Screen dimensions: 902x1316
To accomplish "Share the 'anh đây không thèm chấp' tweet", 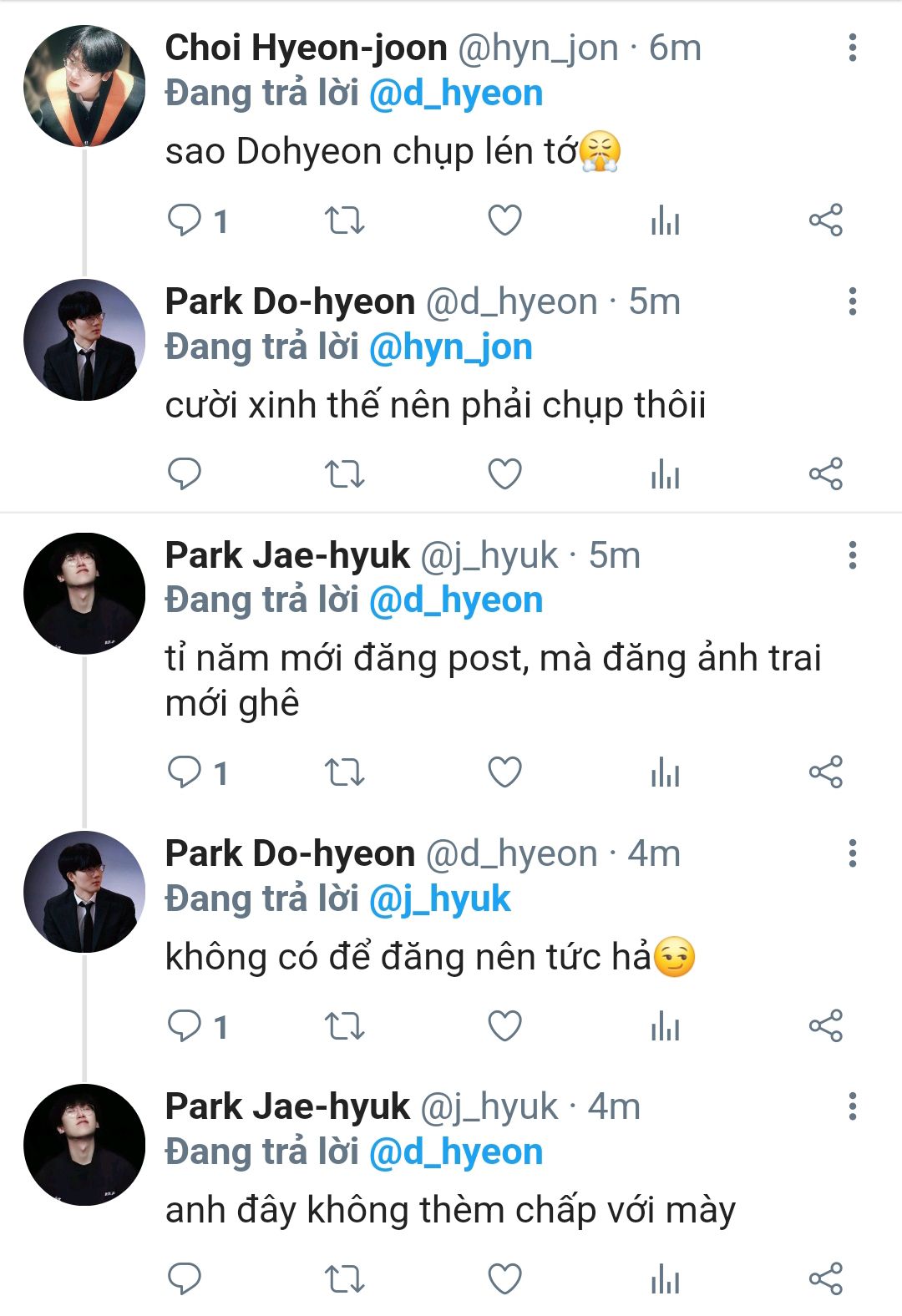I will coord(825,1279).
